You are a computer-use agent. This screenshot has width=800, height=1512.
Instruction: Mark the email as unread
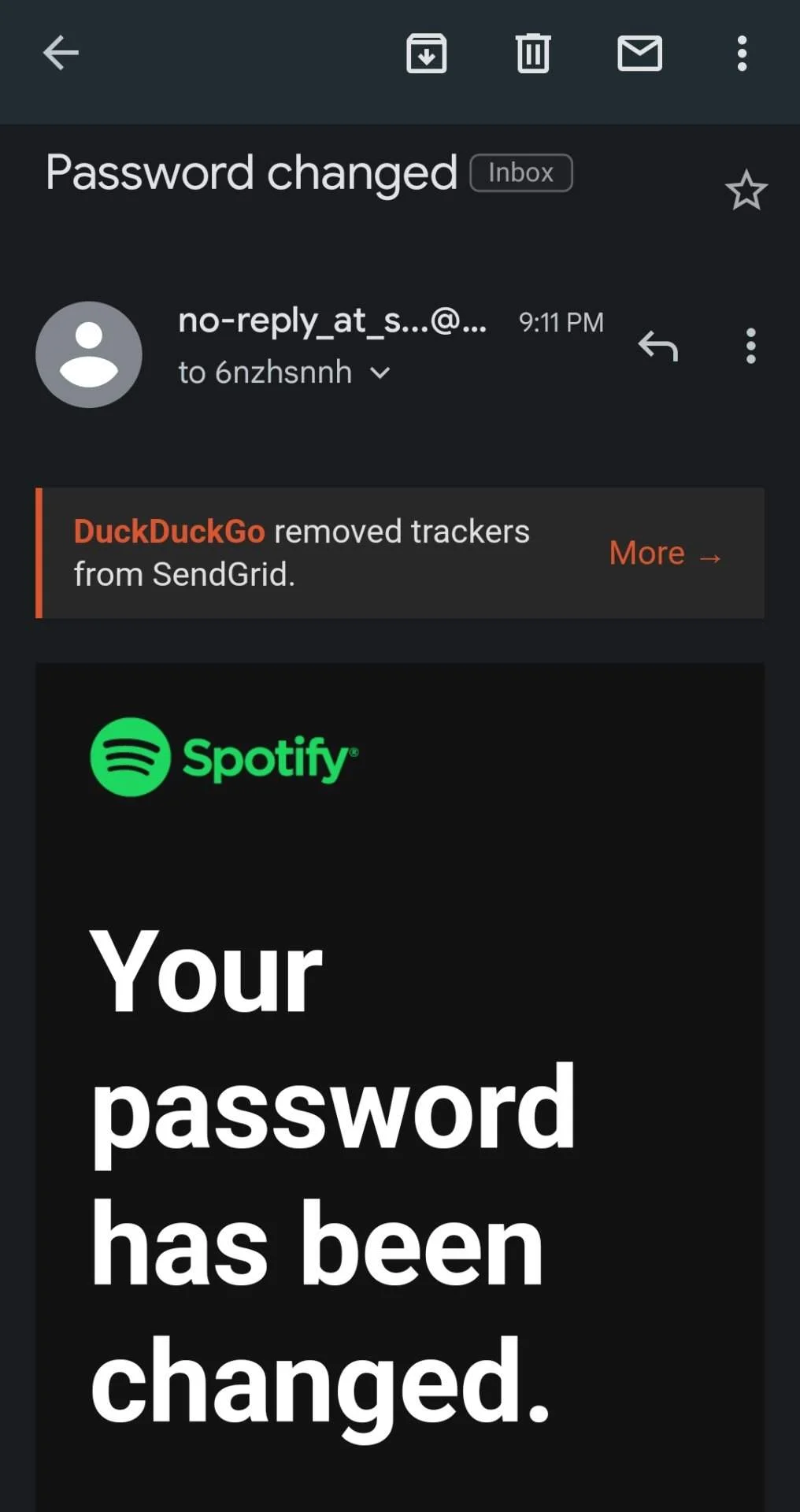639,54
